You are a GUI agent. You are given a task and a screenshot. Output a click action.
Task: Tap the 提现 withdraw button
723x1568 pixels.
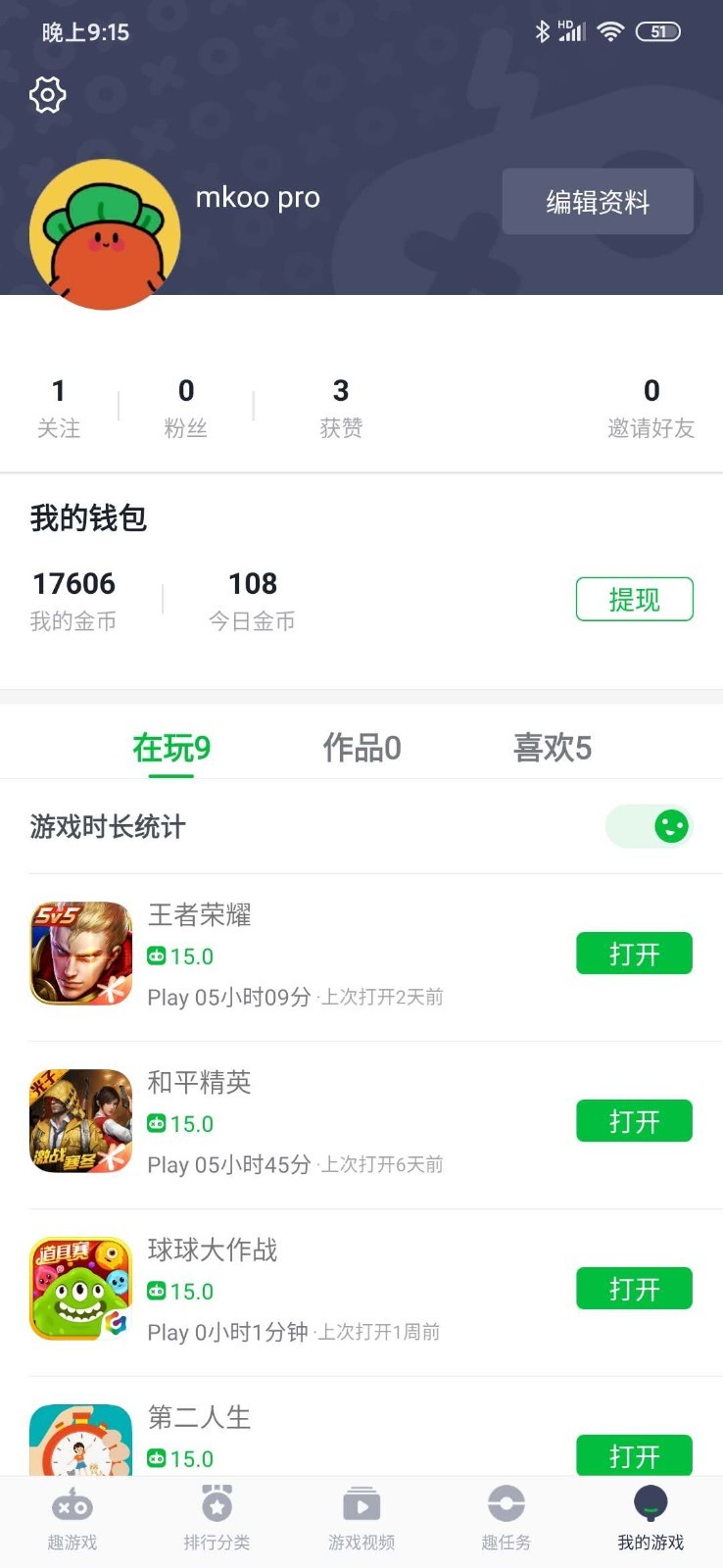pyautogui.click(x=634, y=600)
